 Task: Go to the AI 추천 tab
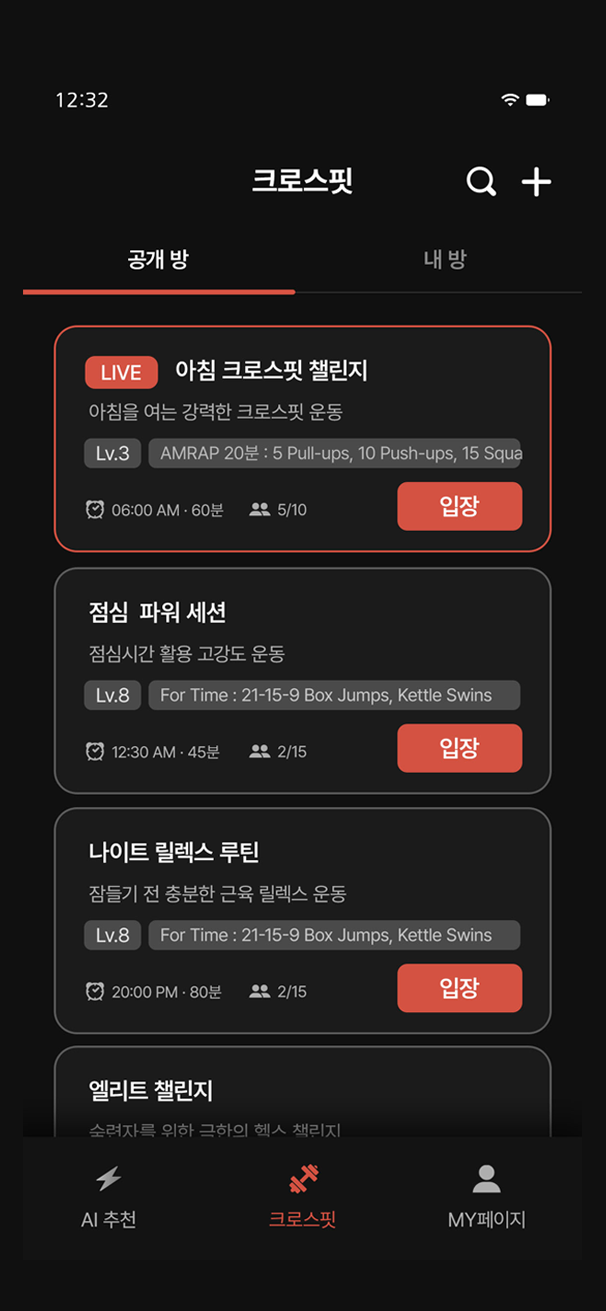click(x=108, y=1197)
